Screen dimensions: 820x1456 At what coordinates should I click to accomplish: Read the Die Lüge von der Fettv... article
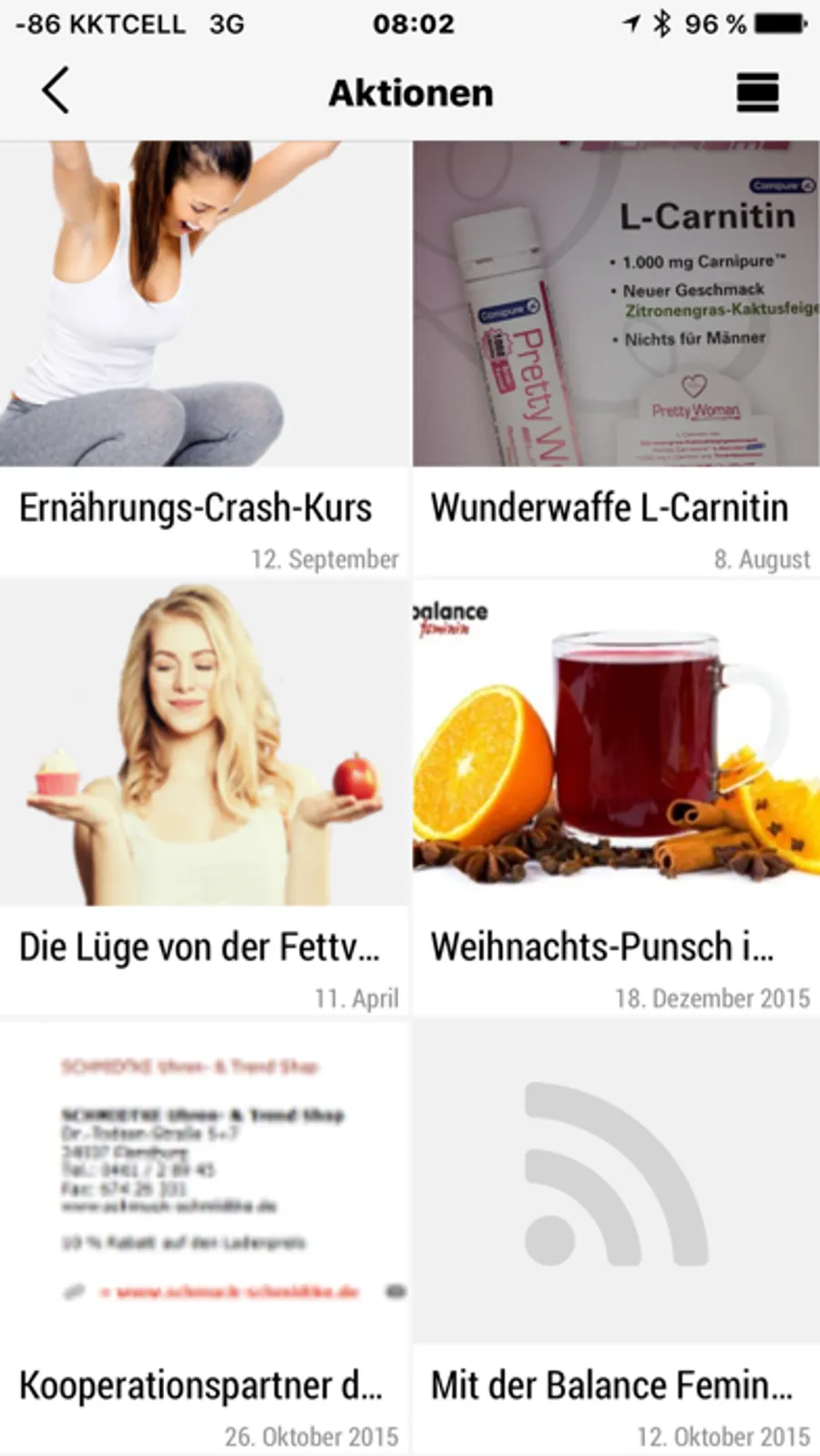click(205, 796)
